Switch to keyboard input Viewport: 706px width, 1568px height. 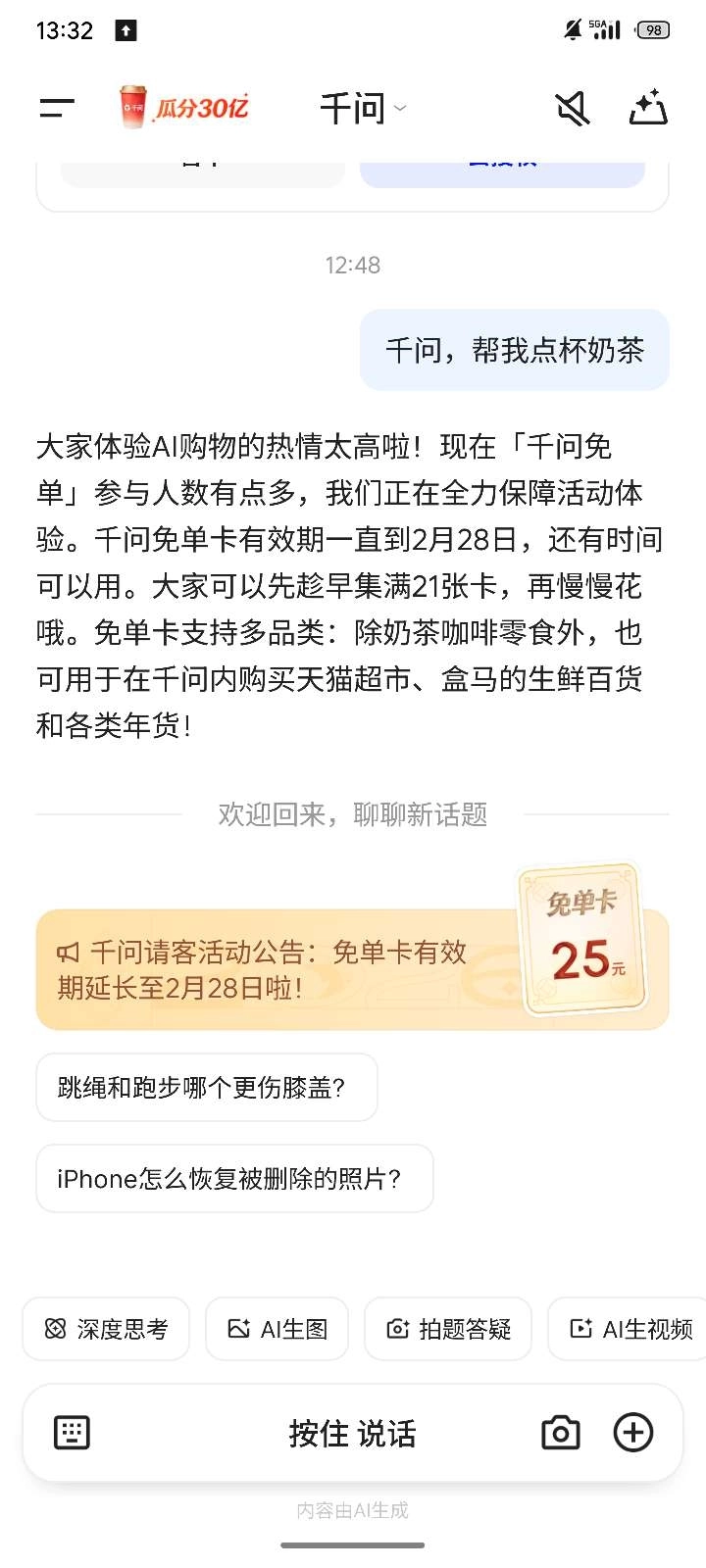click(x=72, y=1433)
